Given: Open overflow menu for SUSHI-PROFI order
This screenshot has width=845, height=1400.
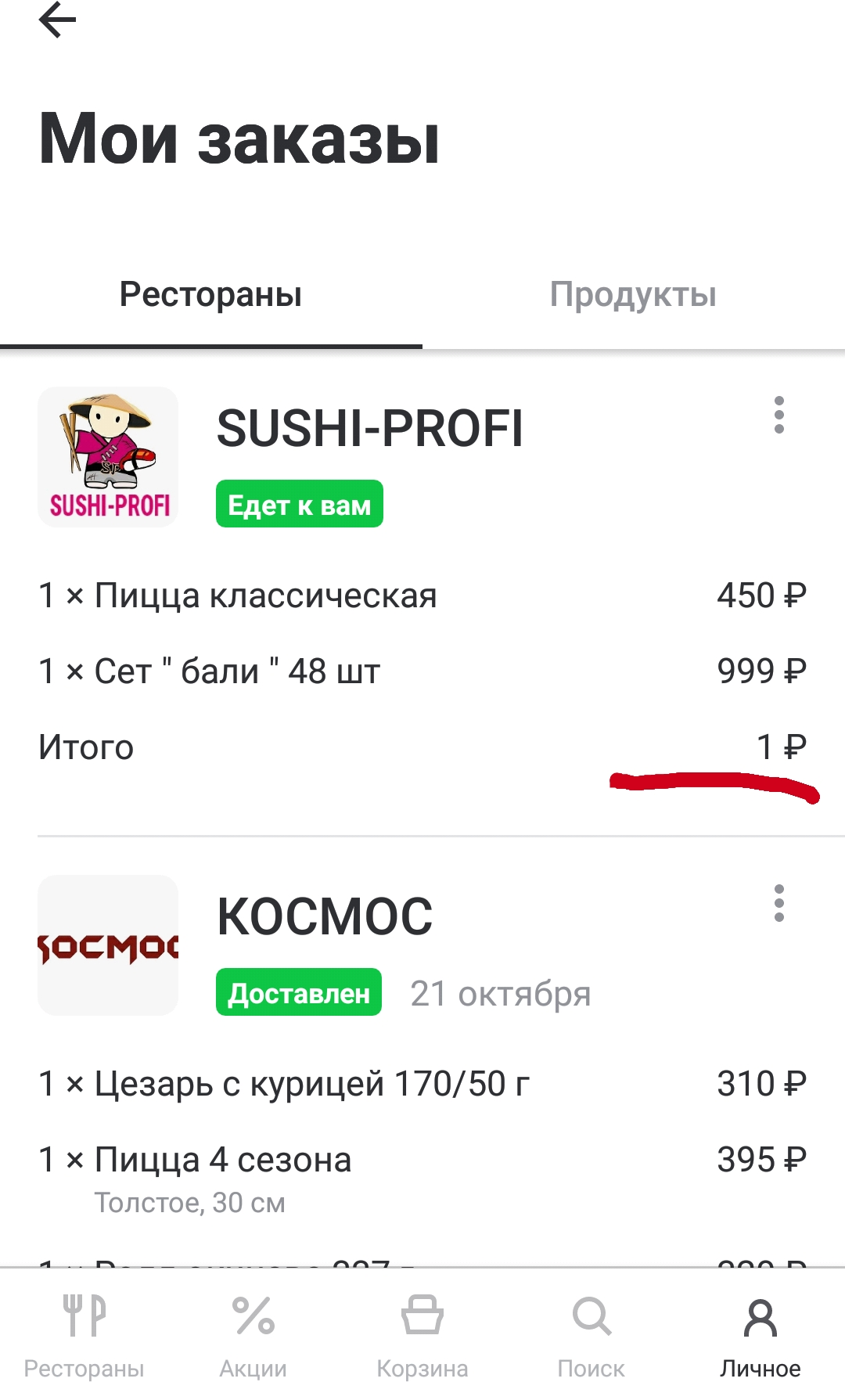Looking at the screenshot, I should pyautogui.click(x=778, y=415).
